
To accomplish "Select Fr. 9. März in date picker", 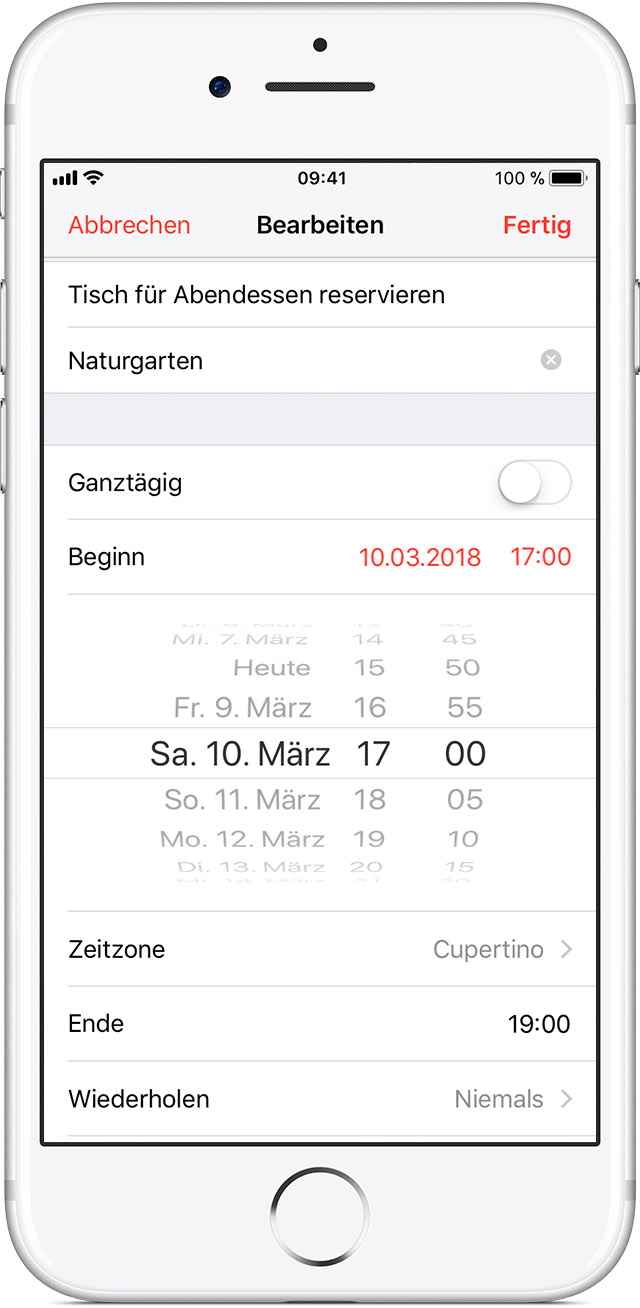I will pos(243,708).
